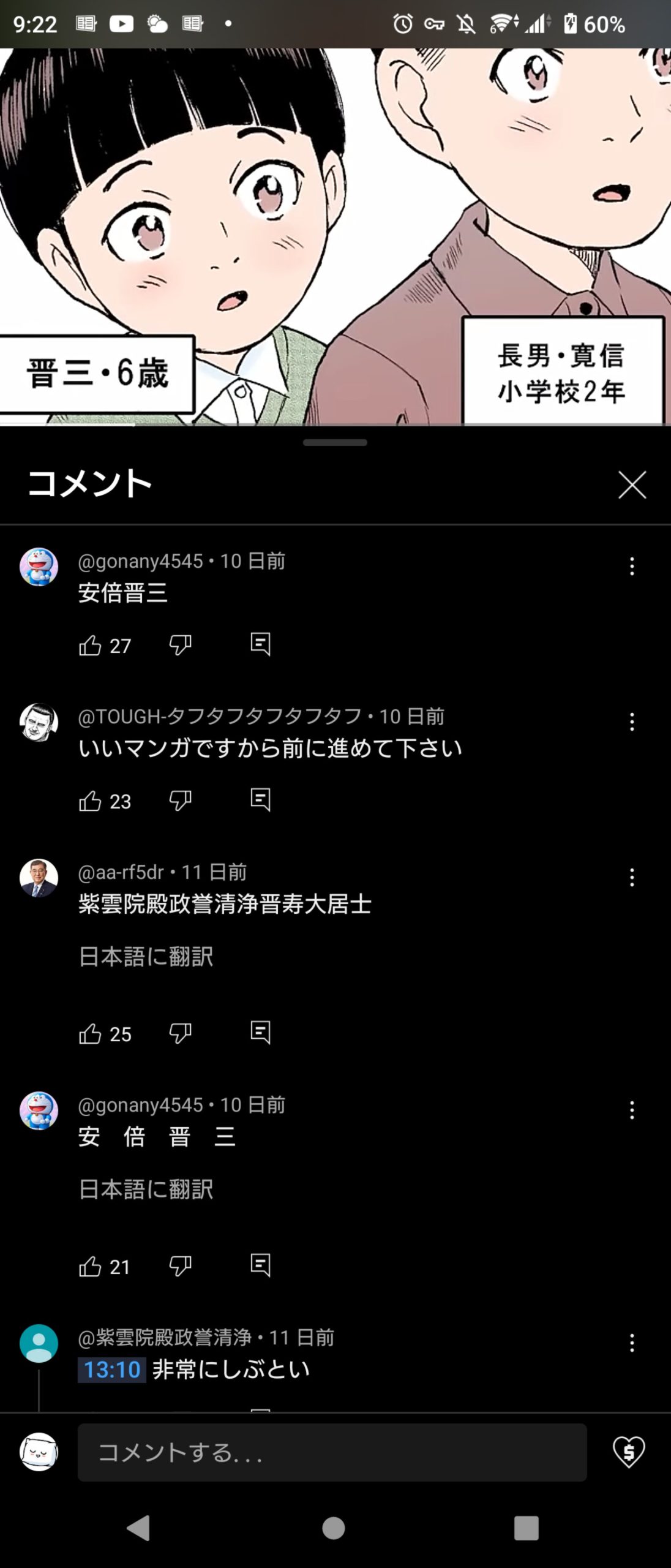Open @aa-rf5dr profile avatar
Screen dimensions: 671x1568
click(39, 878)
